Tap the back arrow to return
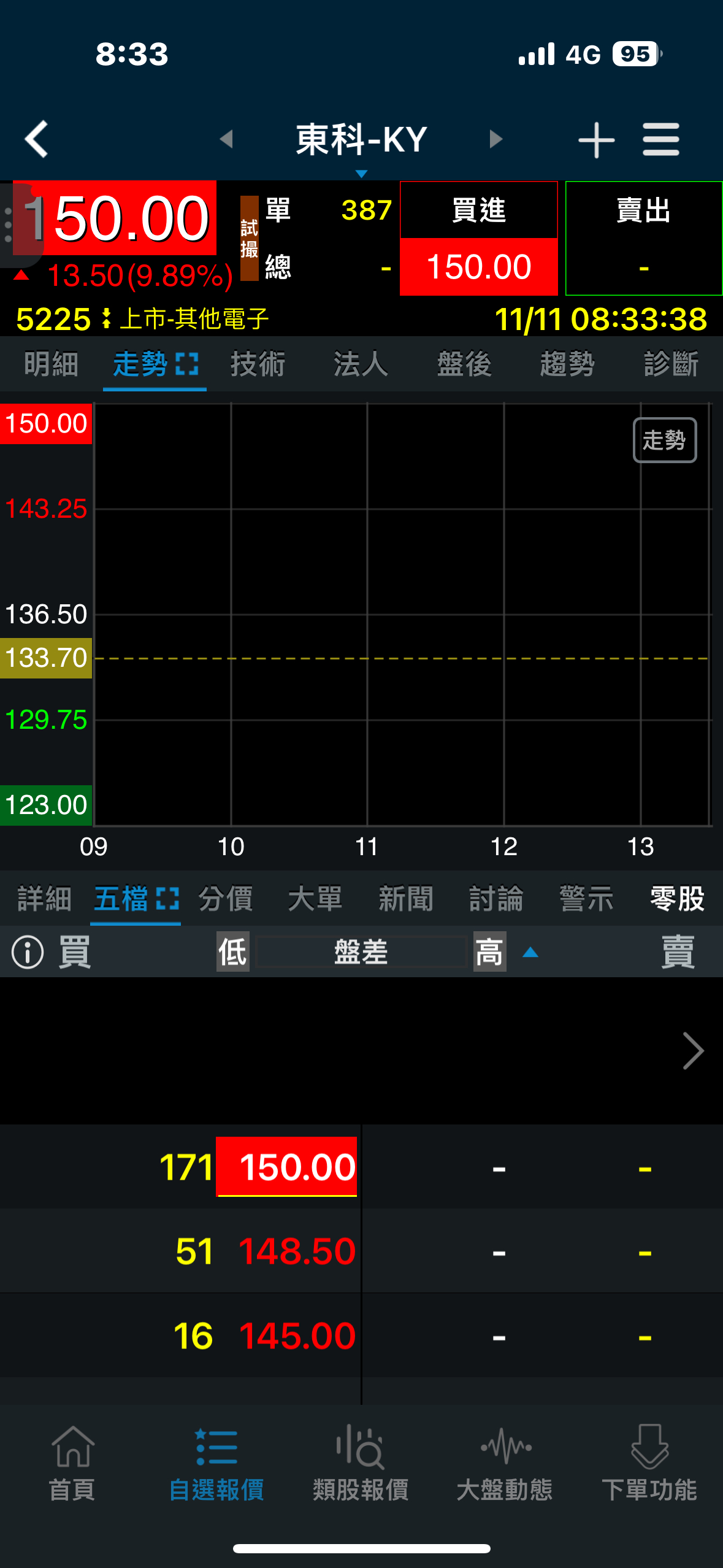The image size is (723, 1568). tap(35, 139)
